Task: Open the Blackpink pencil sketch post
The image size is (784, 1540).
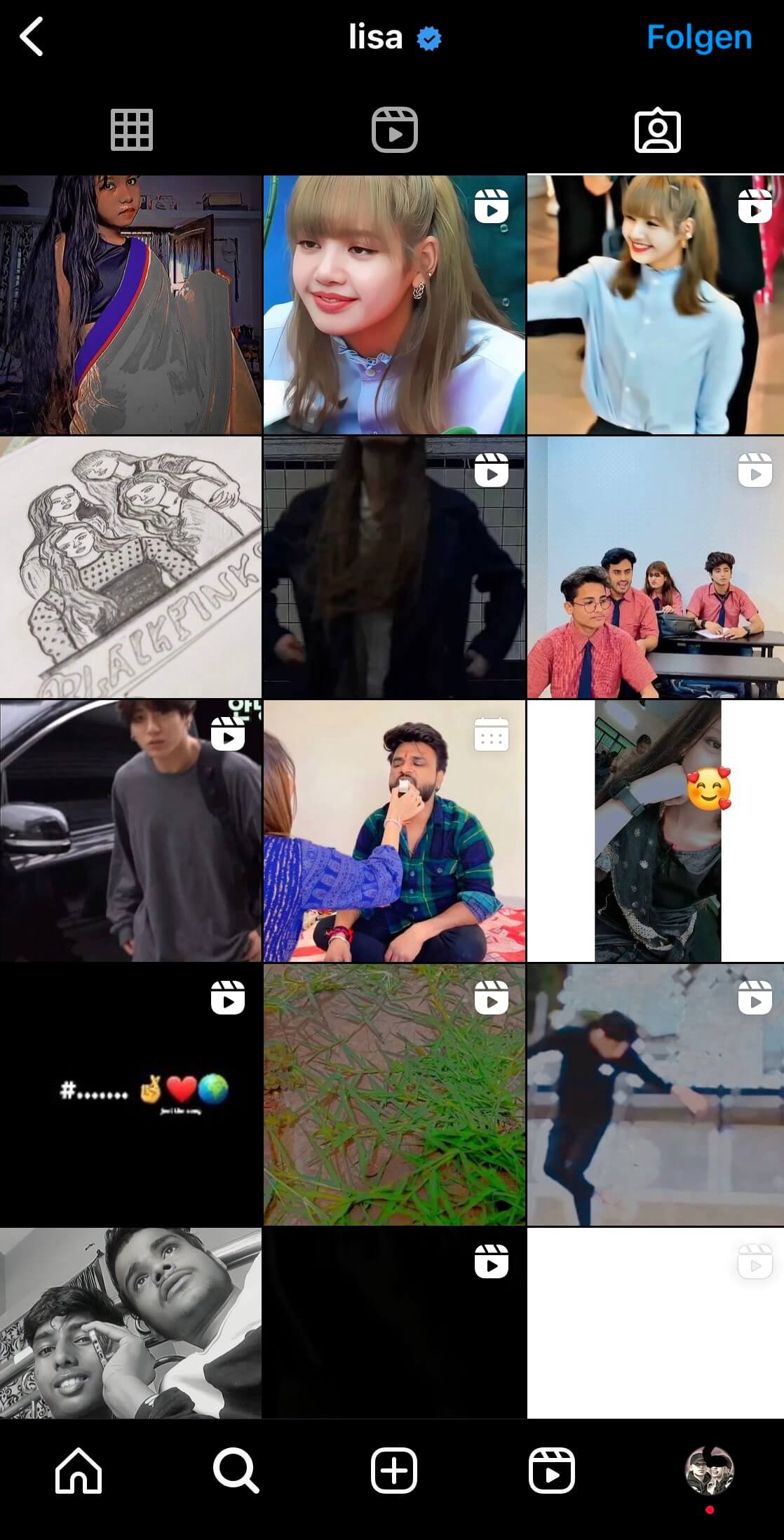Action: pos(130,567)
